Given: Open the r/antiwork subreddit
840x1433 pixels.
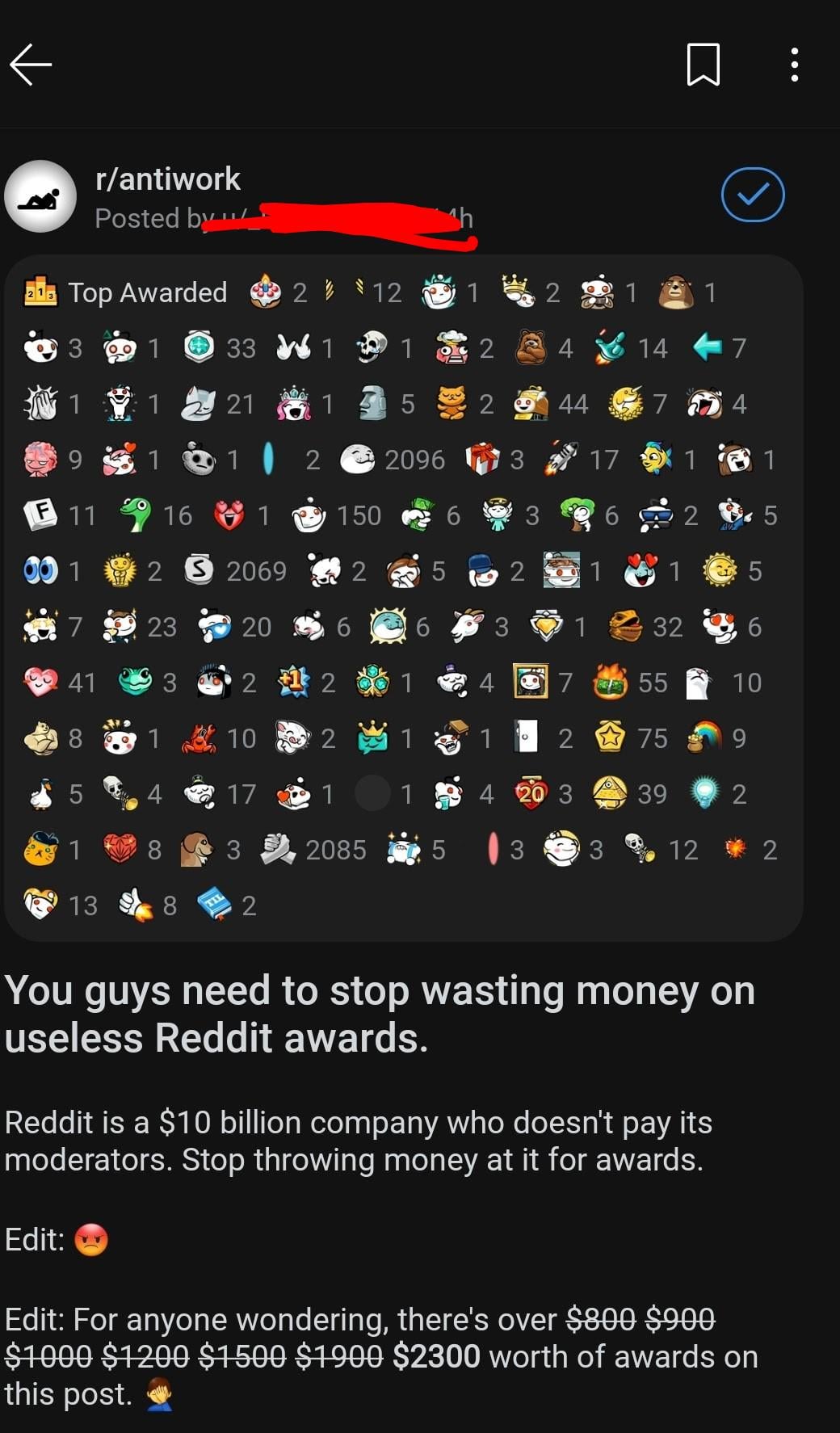Looking at the screenshot, I should [167, 179].
